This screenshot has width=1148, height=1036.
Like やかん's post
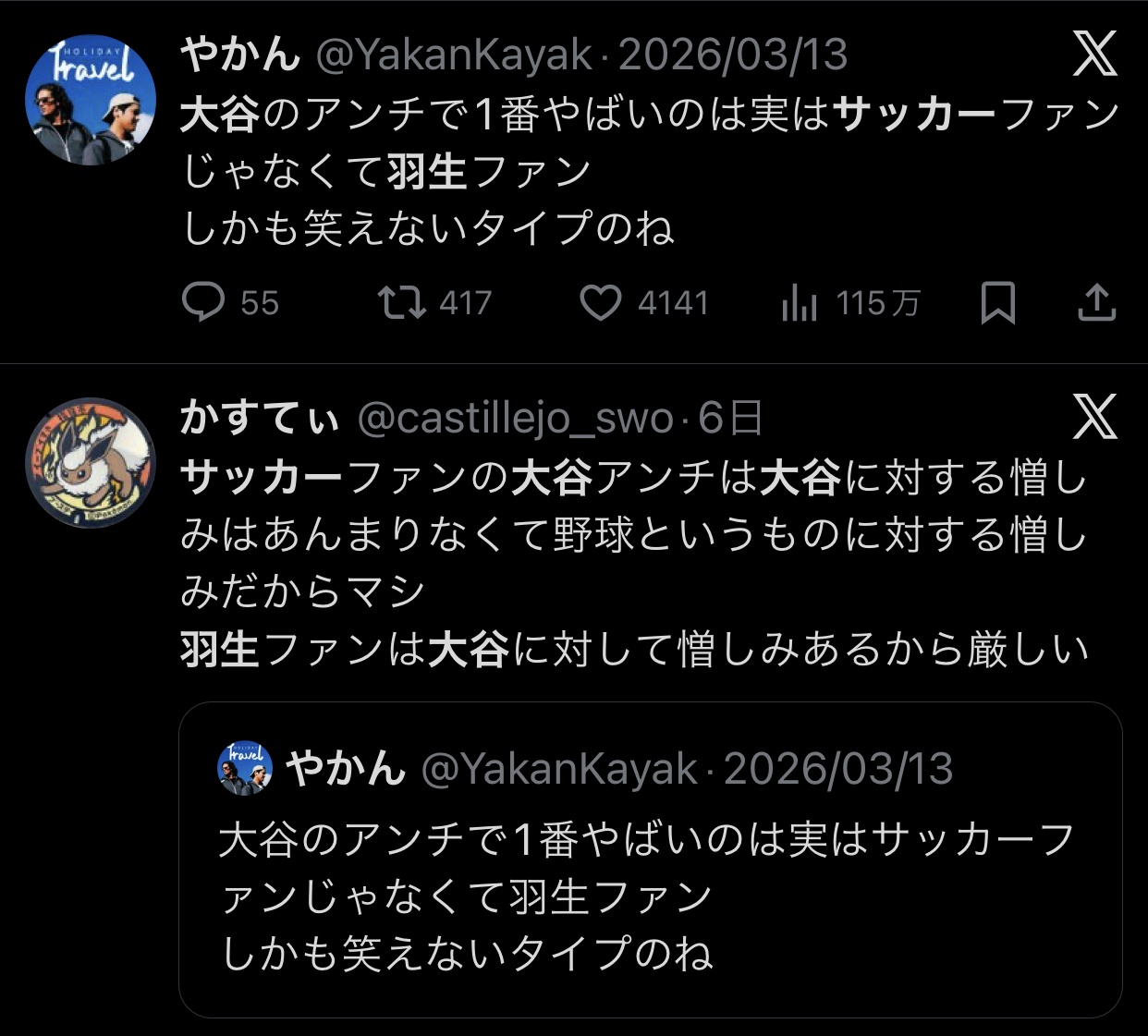pyautogui.click(x=601, y=302)
